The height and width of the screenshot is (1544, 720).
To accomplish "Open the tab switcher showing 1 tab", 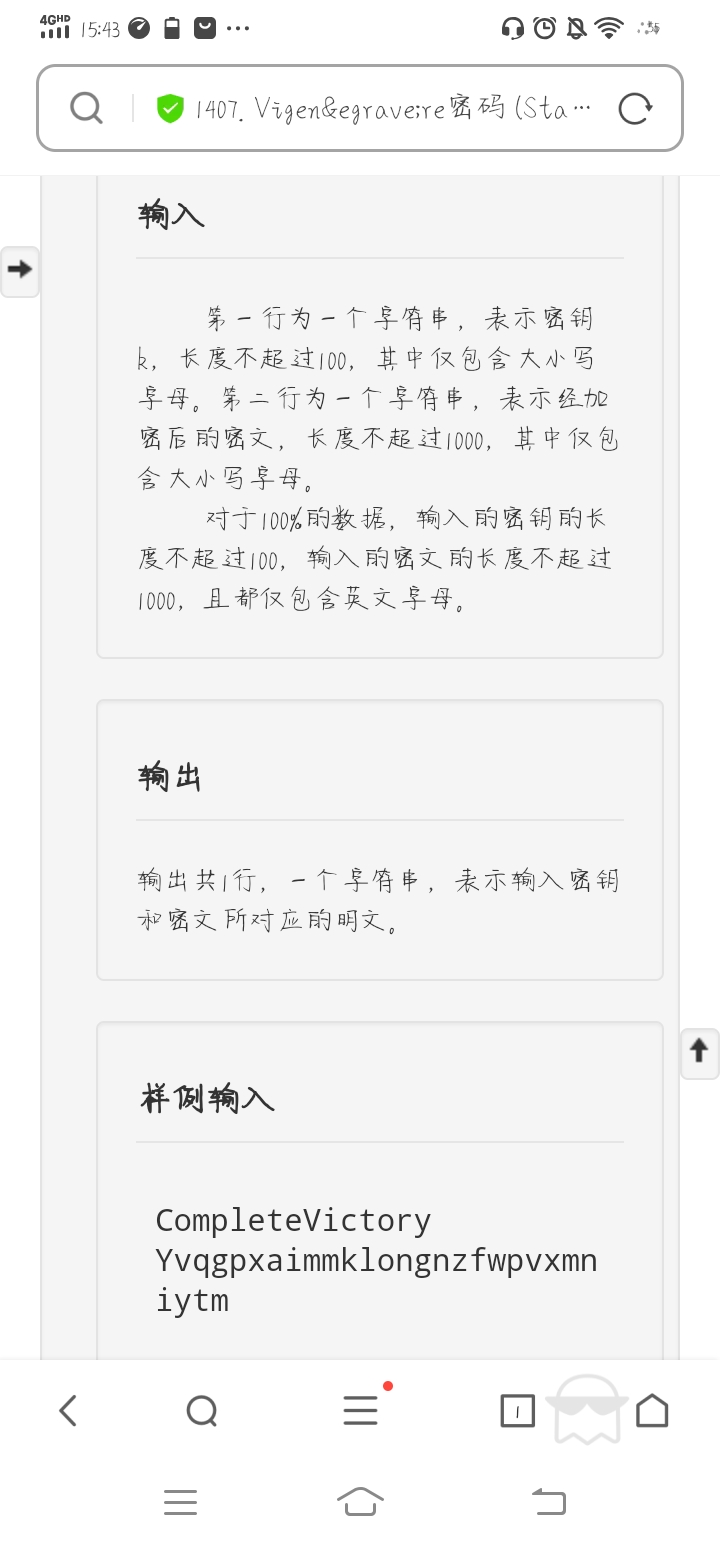I will click(517, 1411).
